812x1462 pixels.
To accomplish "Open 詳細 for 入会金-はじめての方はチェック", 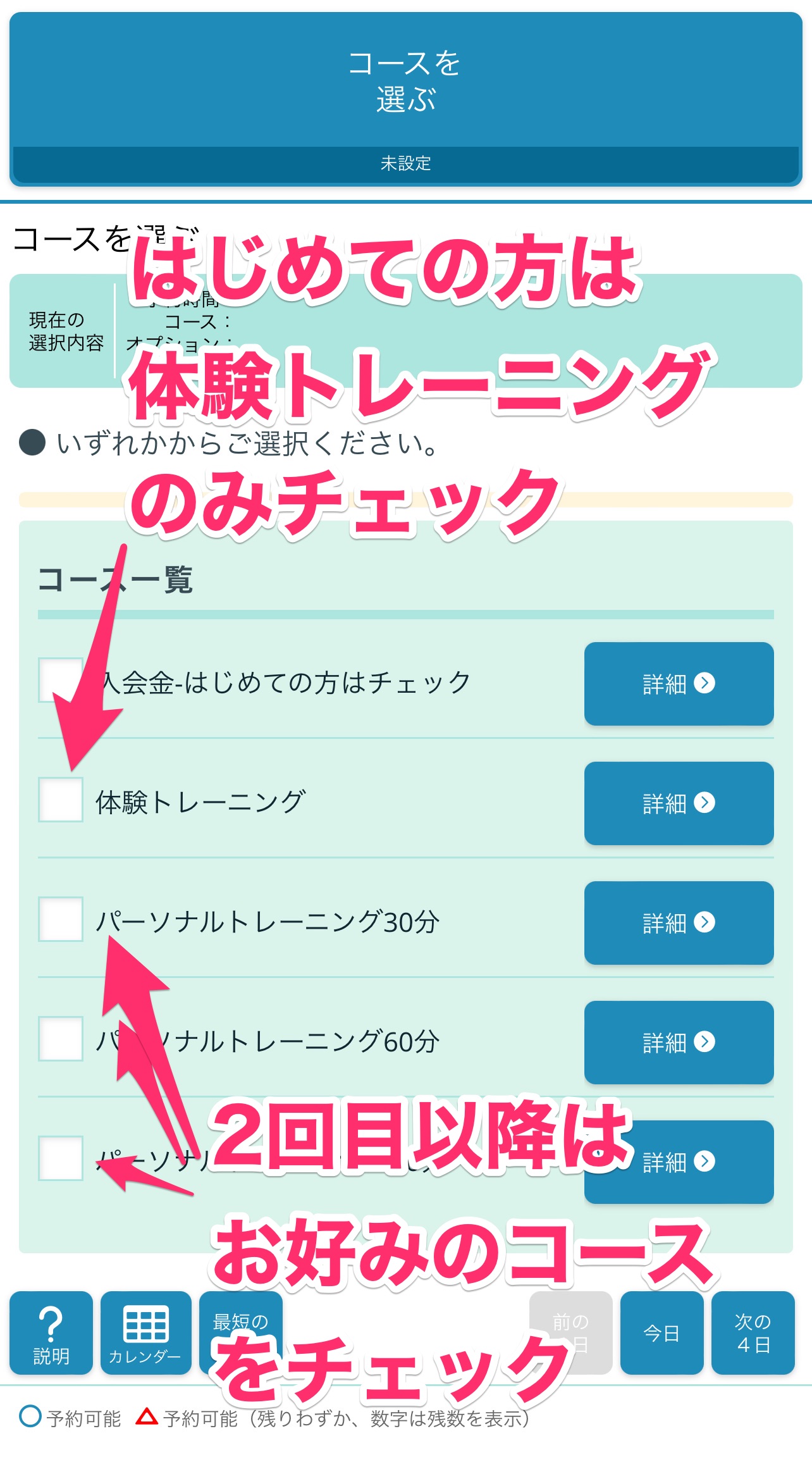I will [x=679, y=684].
